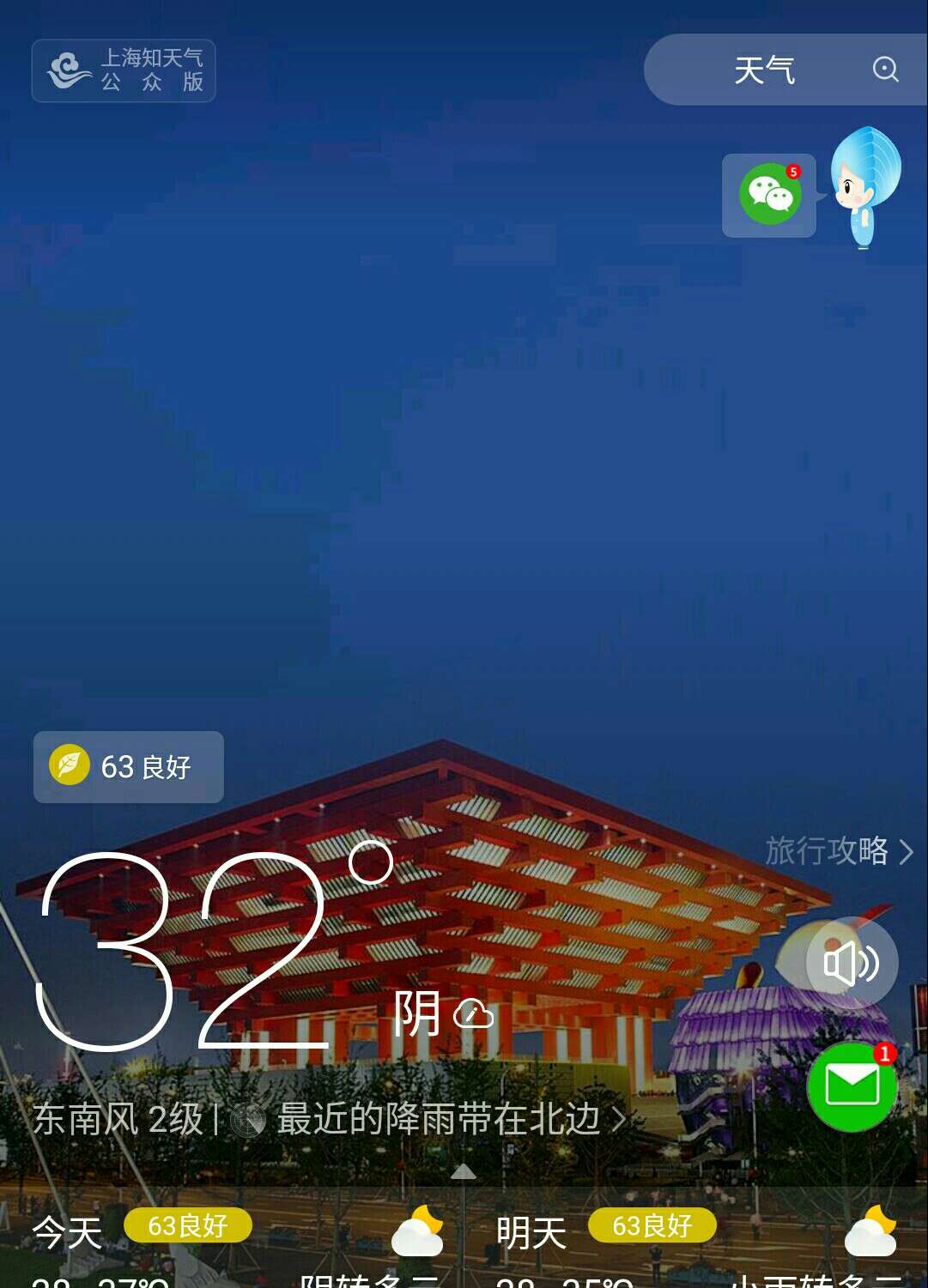
Task: Tap the mascot character assistant
Action: tap(861, 189)
